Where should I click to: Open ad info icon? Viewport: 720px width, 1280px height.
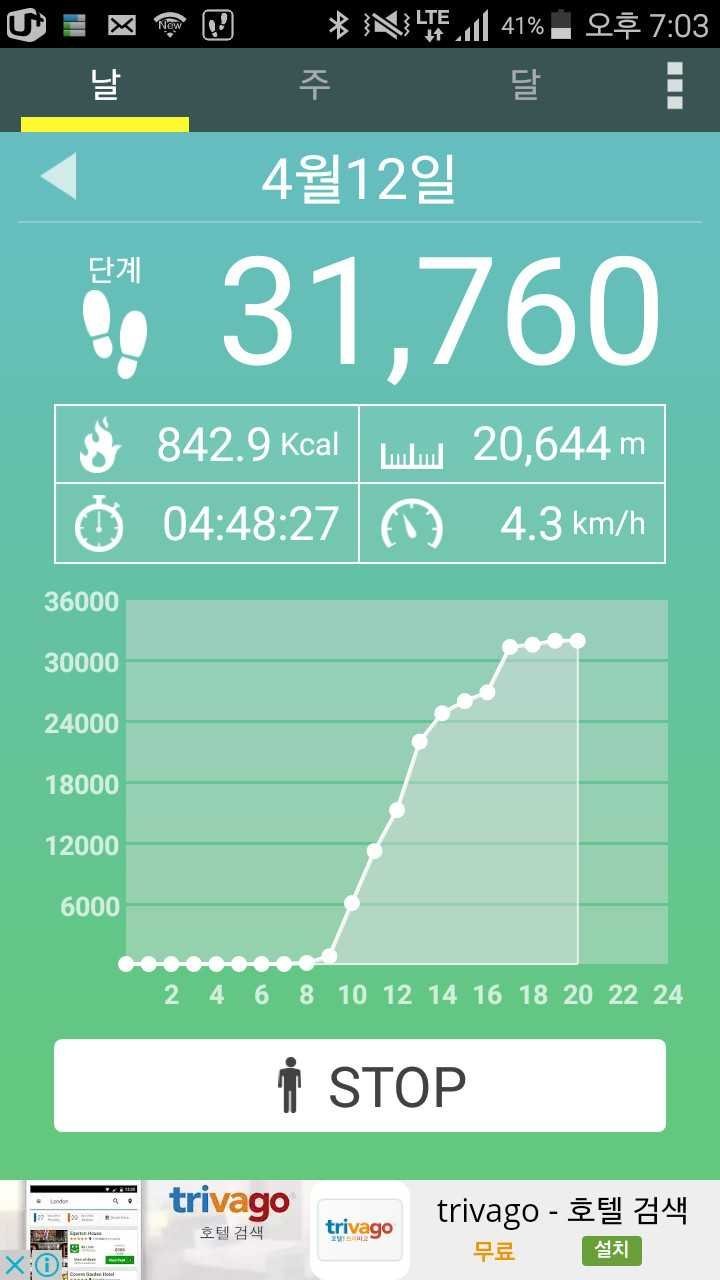pyautogui.click(x=46, y=1265)
